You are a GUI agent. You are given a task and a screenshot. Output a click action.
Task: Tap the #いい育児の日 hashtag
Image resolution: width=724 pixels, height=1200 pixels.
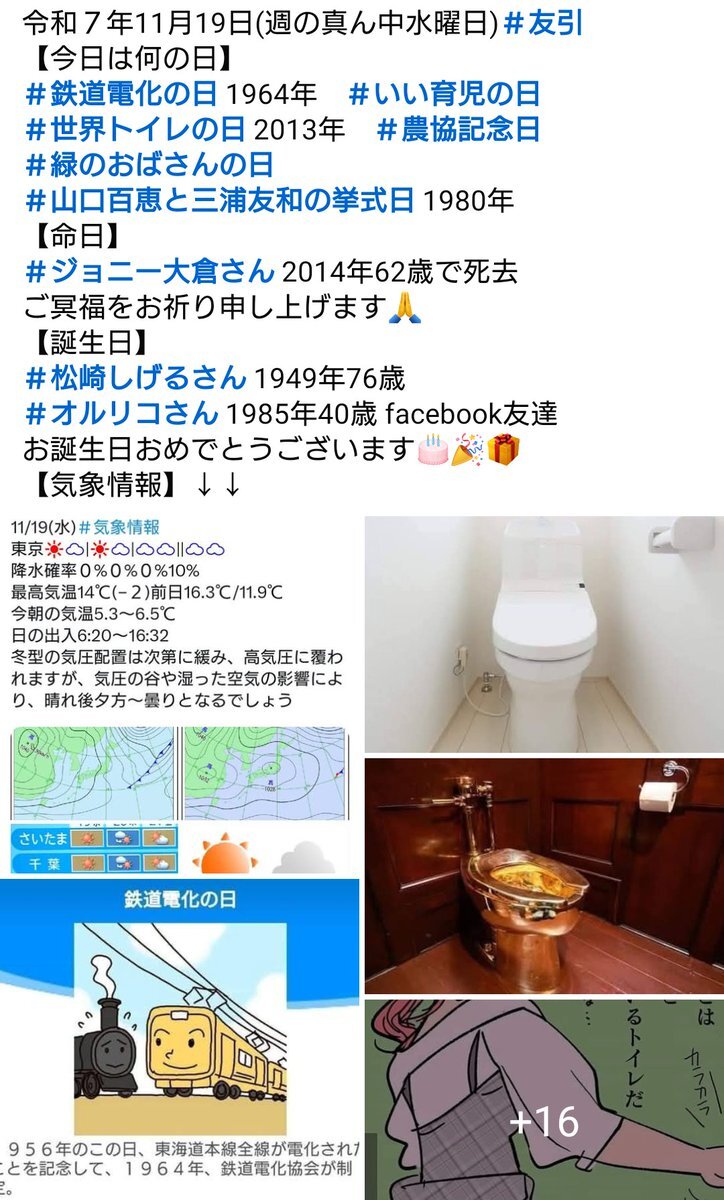point(445,95)
